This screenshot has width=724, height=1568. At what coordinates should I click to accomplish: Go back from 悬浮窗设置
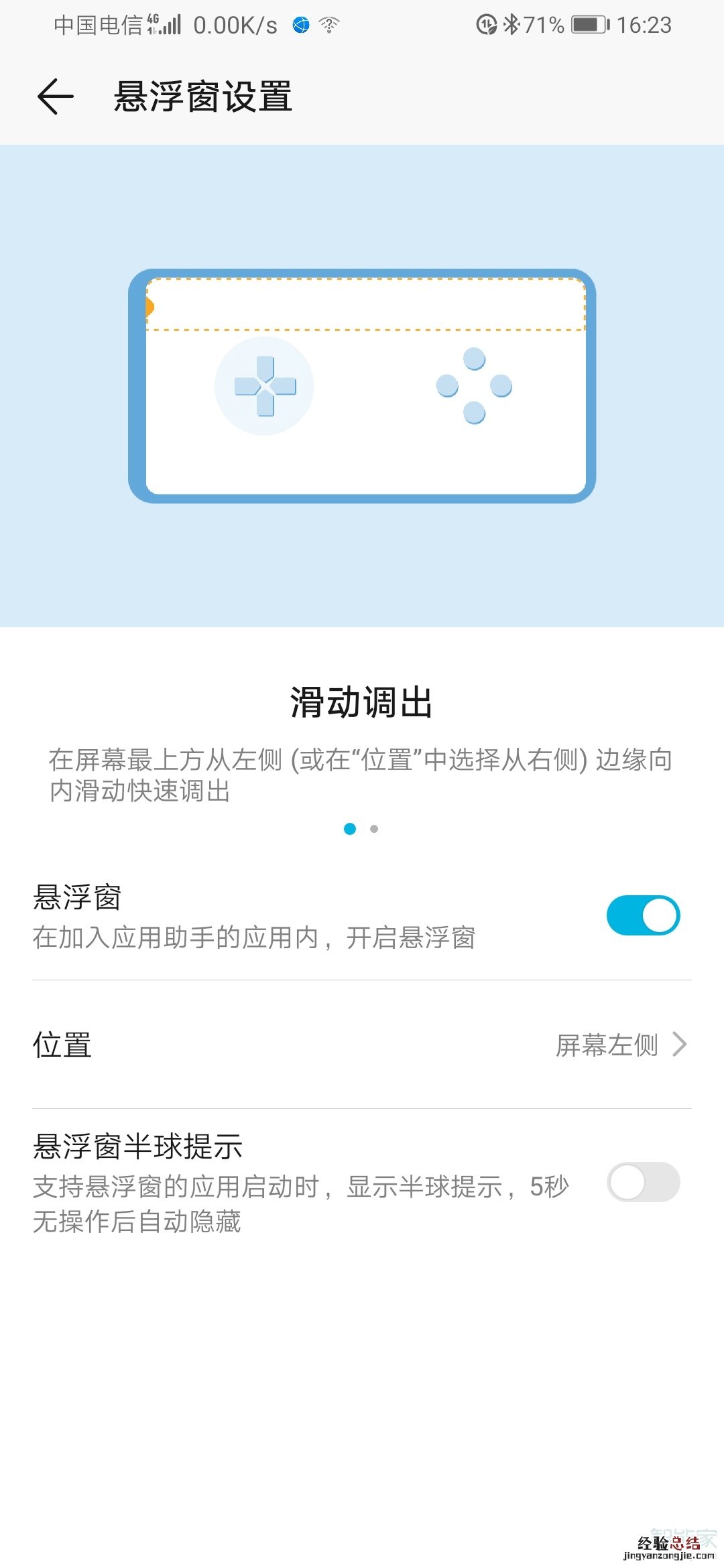click(55, 96)
